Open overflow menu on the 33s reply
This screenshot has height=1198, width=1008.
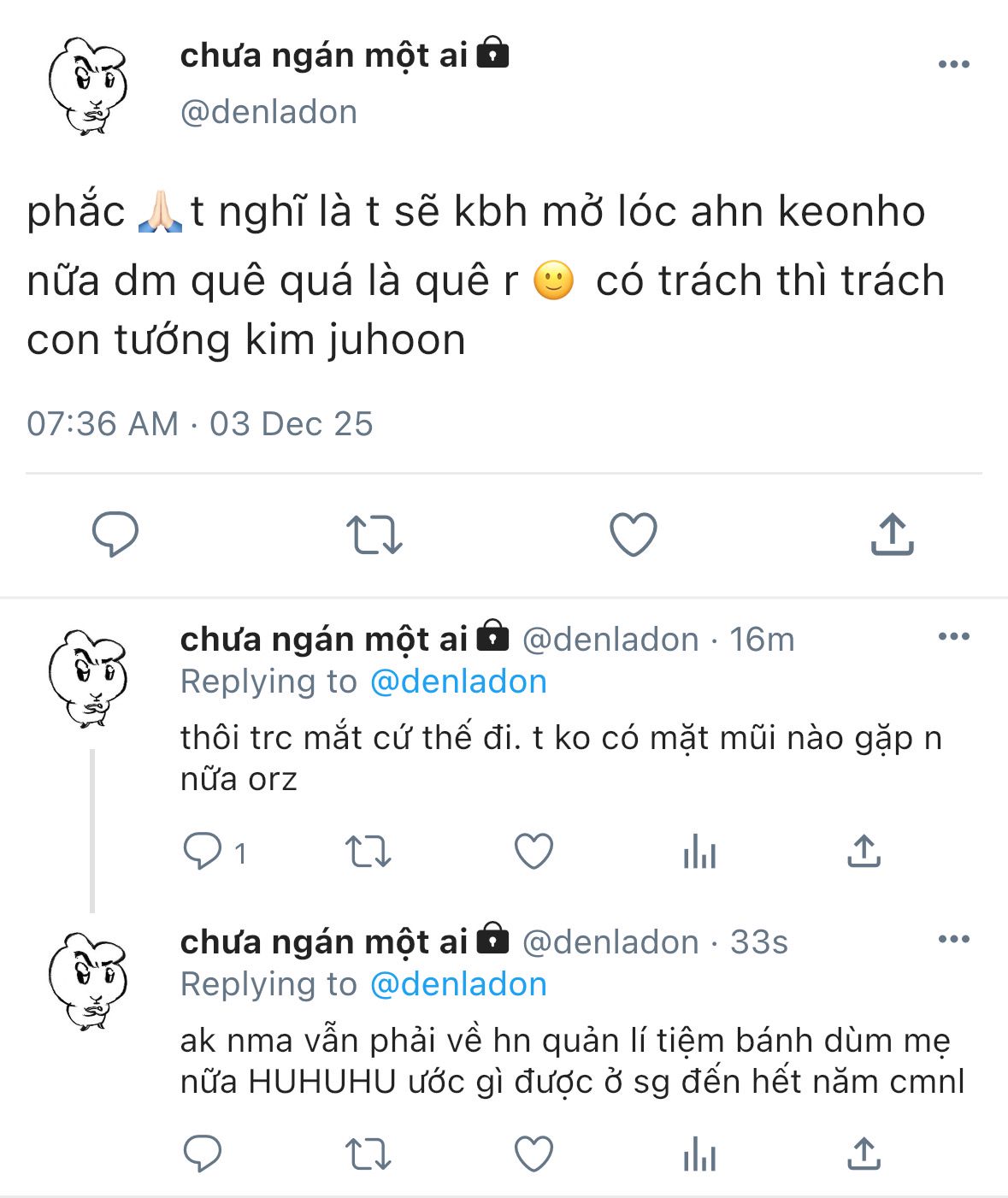(x=953, y=940)
